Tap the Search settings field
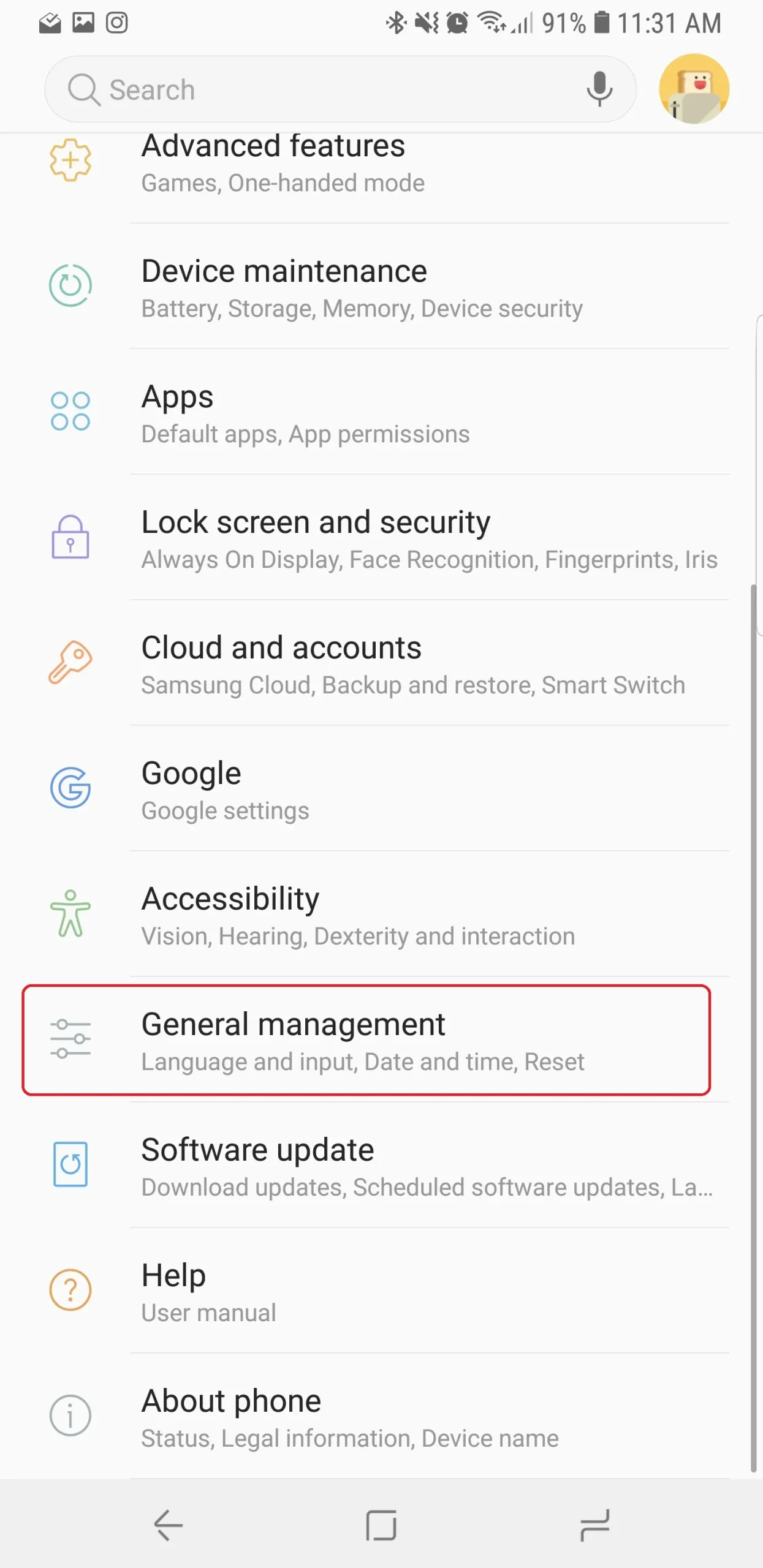Image resolution: width=763 pixels, height=1568 pixels. coord(319,89)
